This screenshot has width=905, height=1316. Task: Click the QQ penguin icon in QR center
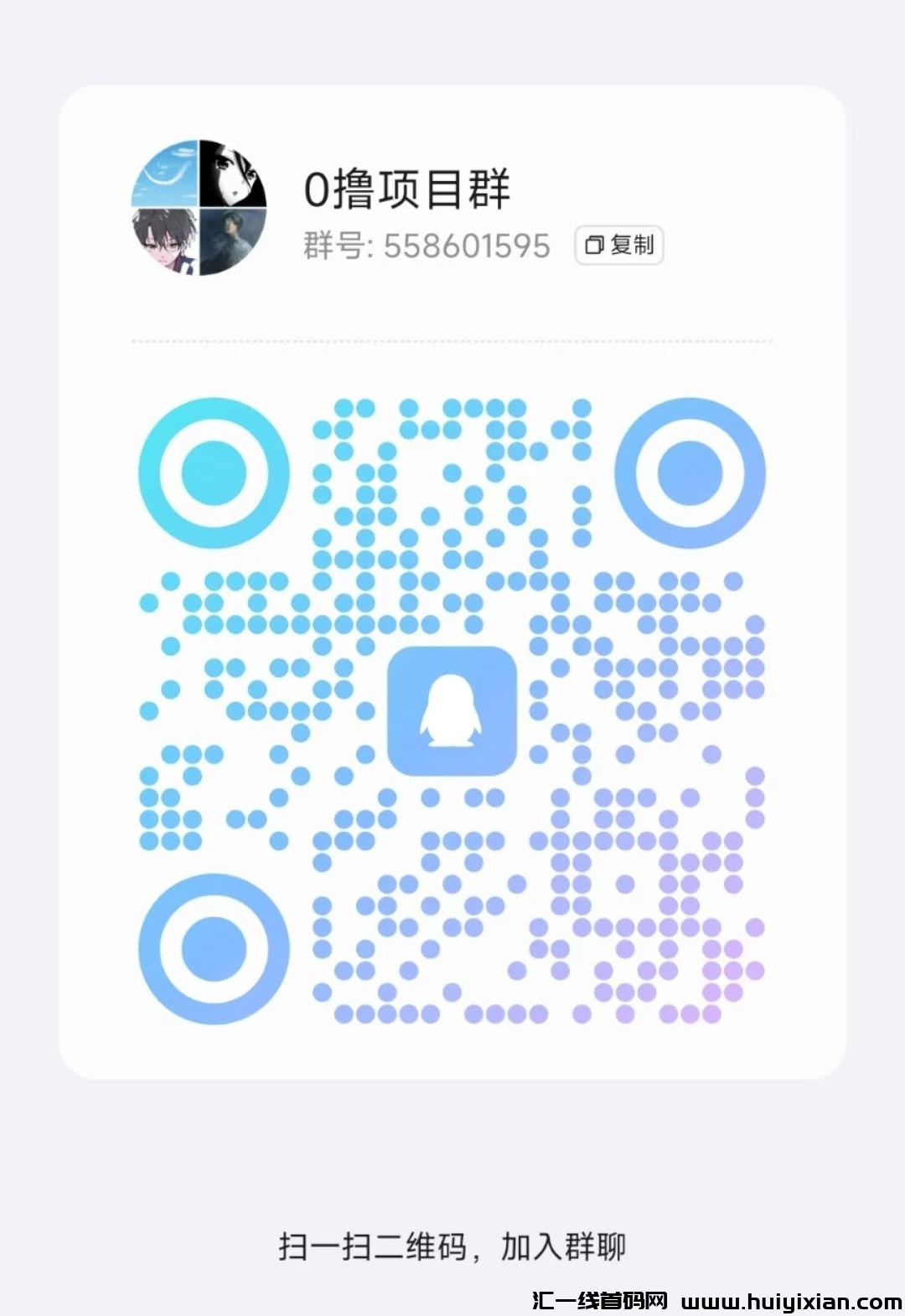coord(451,711)
